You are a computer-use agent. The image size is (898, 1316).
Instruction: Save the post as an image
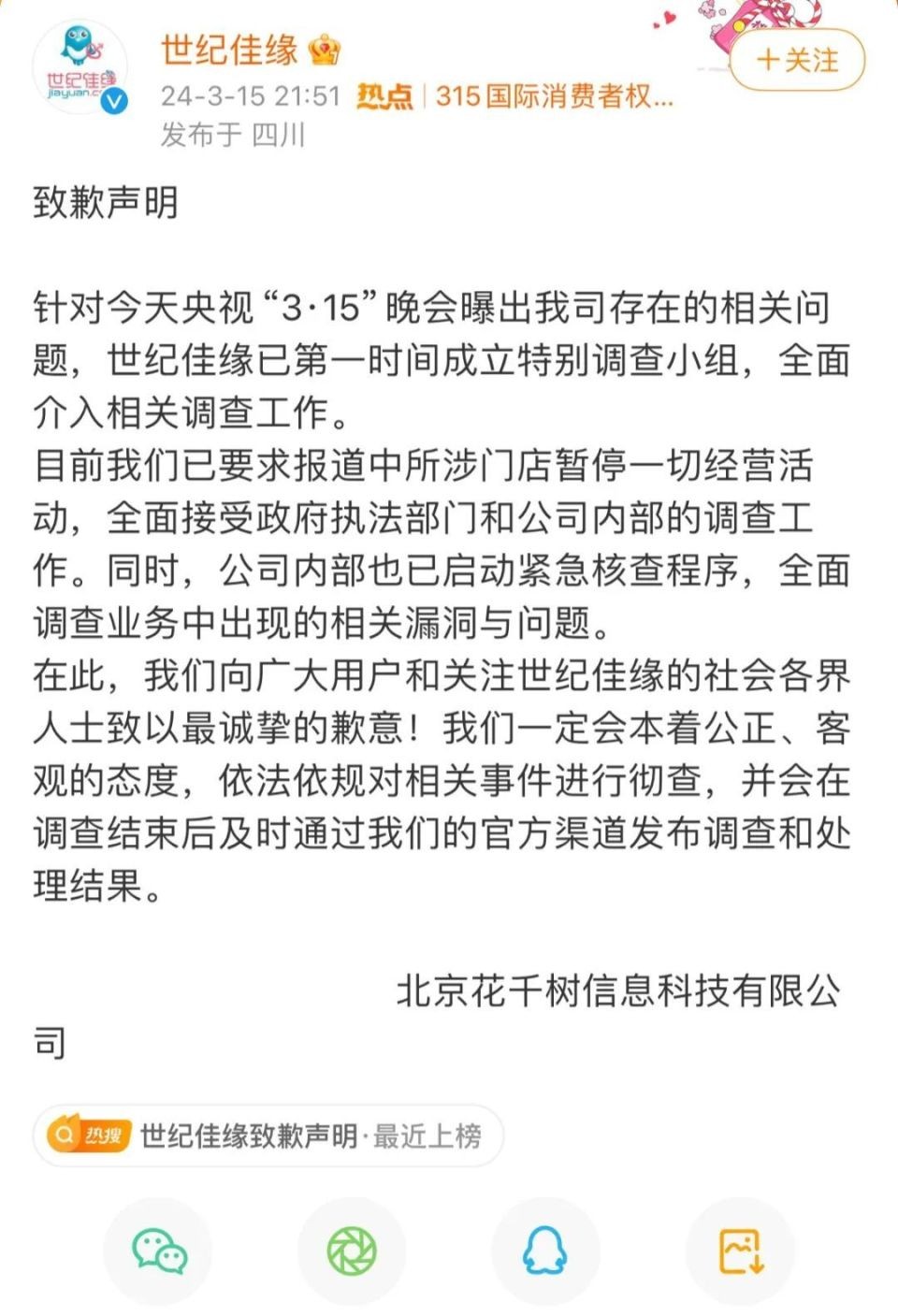tap(740, 1251)
